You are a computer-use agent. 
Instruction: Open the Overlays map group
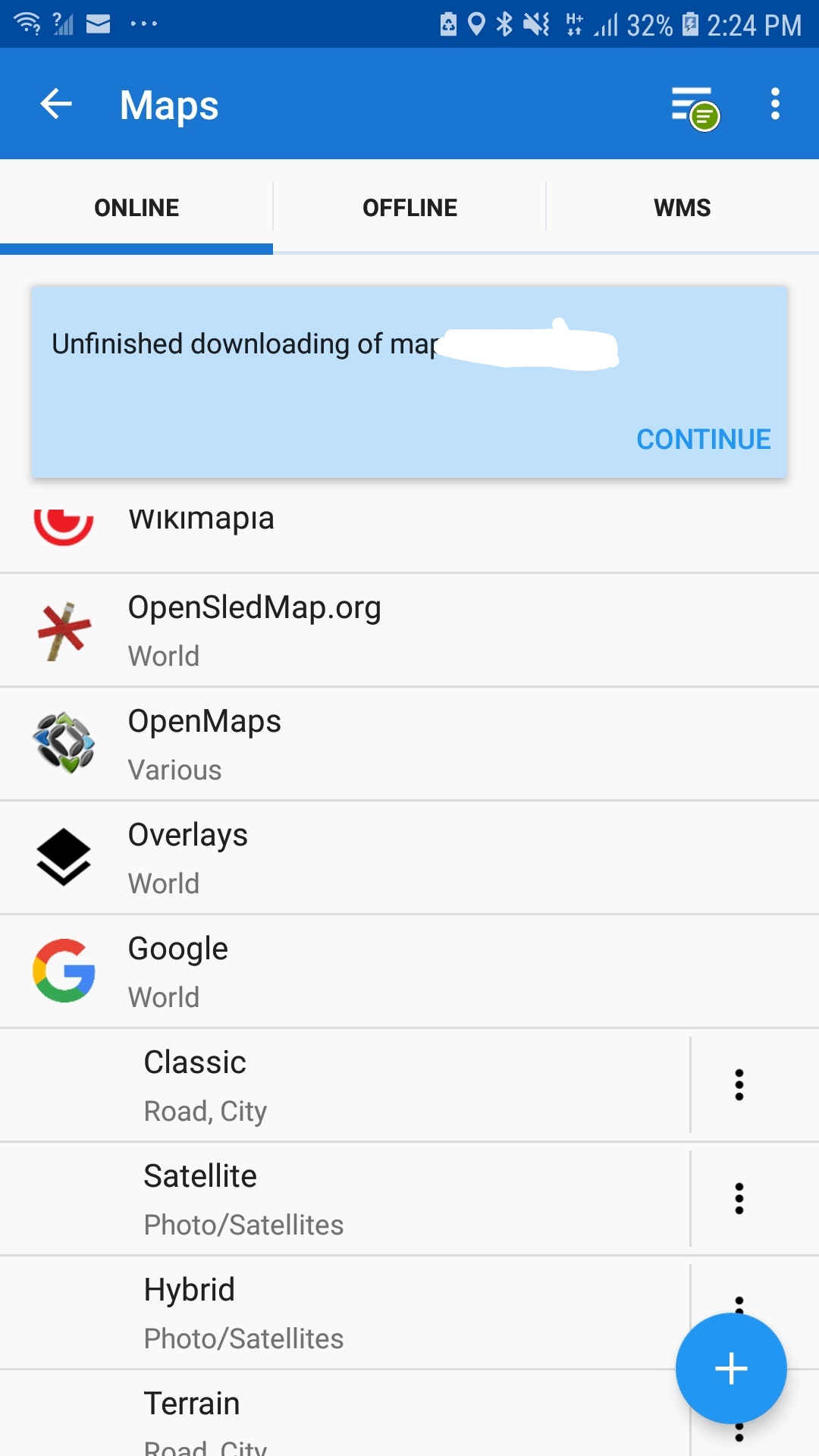[409, 858]
